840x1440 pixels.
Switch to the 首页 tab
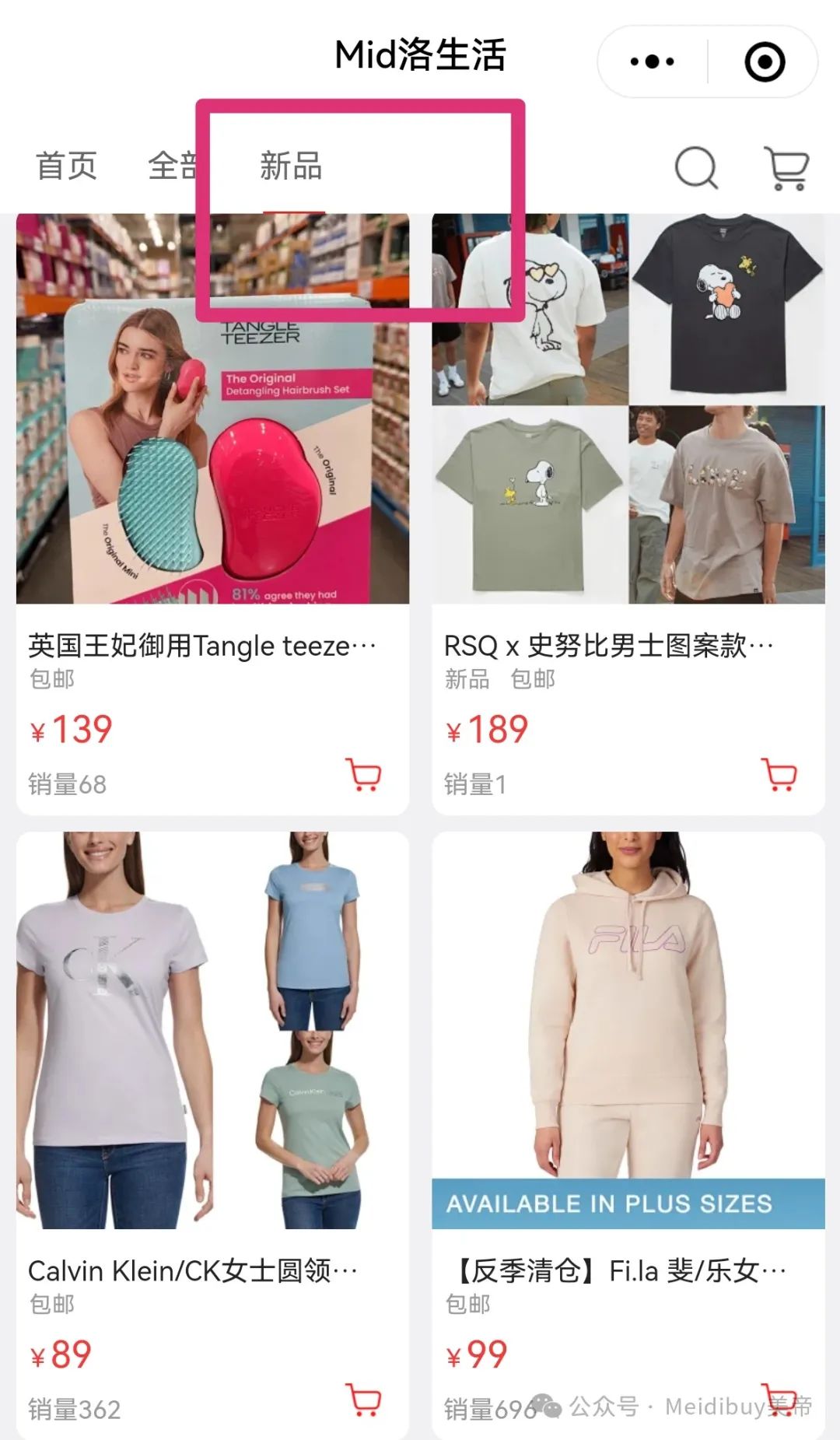[66, 166]
